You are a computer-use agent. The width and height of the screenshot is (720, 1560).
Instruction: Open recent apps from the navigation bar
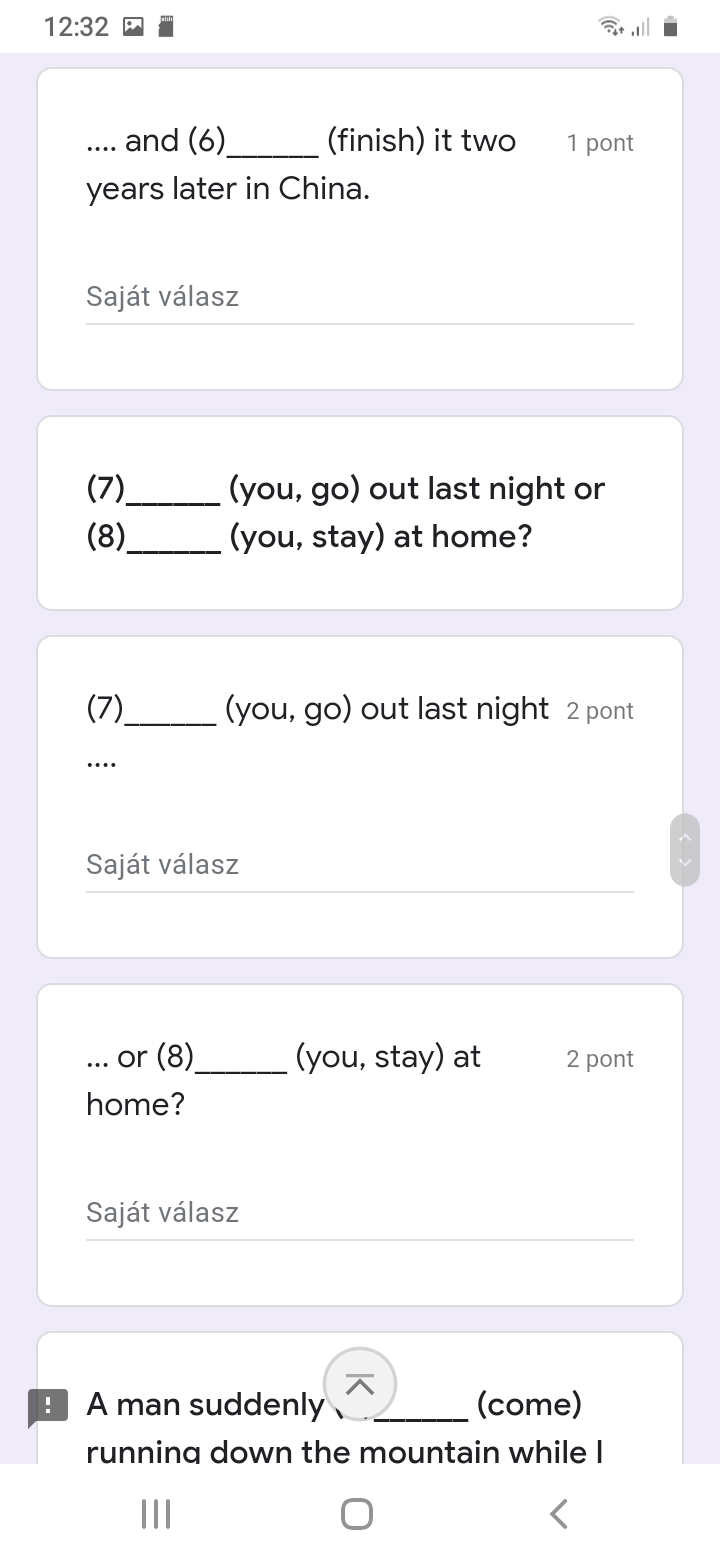pyautogui.click(x=156, y=1513)
